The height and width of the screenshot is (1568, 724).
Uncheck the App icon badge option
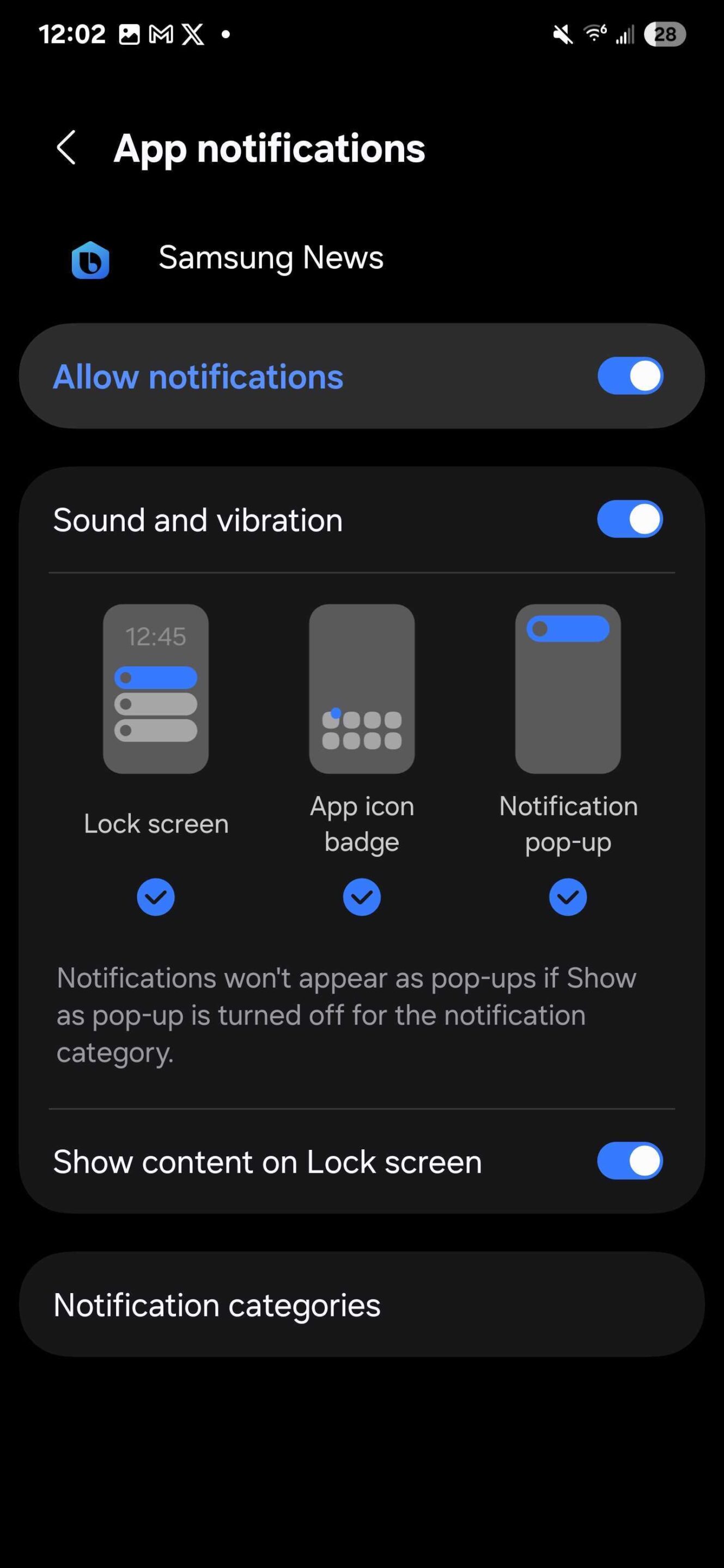pos(362,897)
